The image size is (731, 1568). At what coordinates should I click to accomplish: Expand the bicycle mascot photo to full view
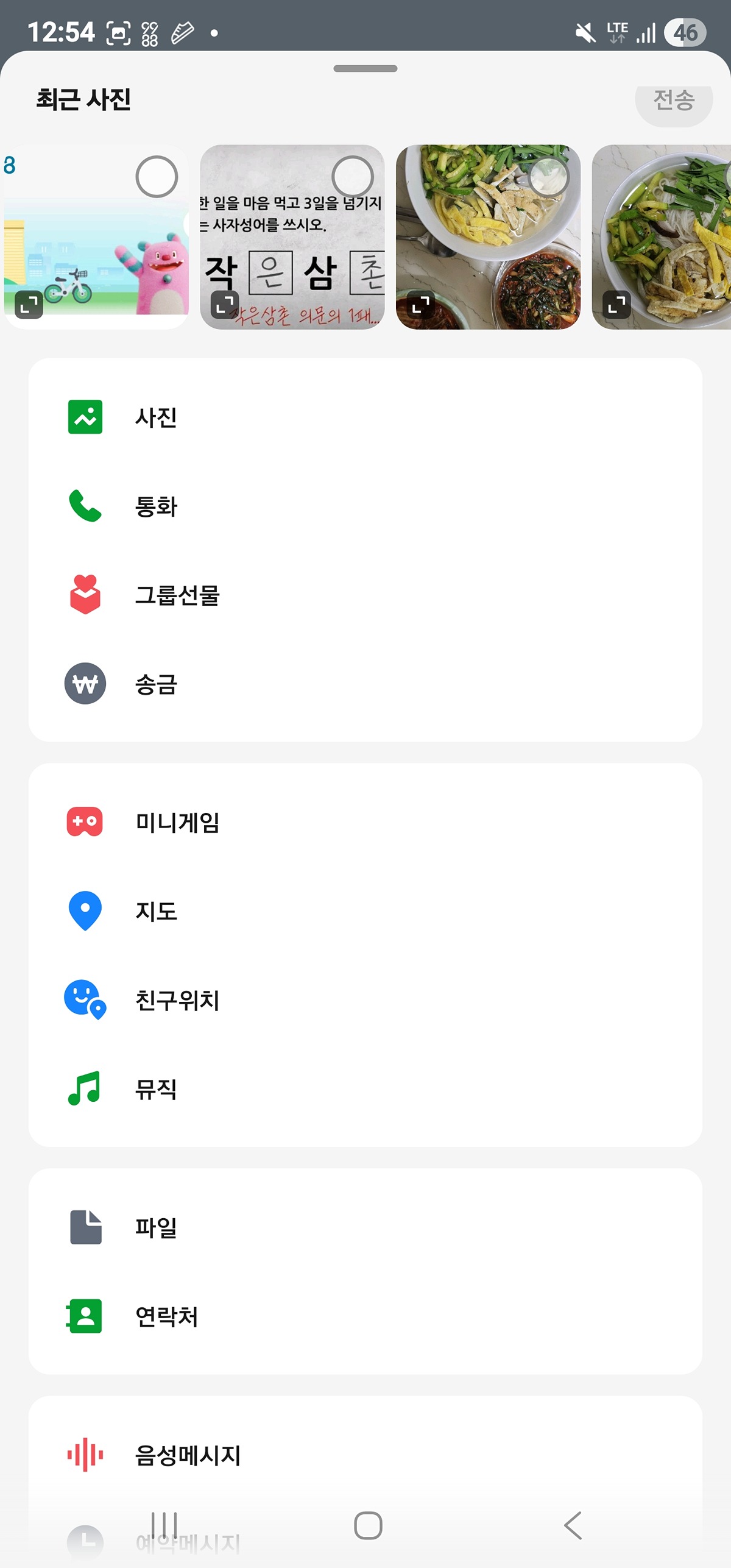pyautogui.click(x=29, y=304)
